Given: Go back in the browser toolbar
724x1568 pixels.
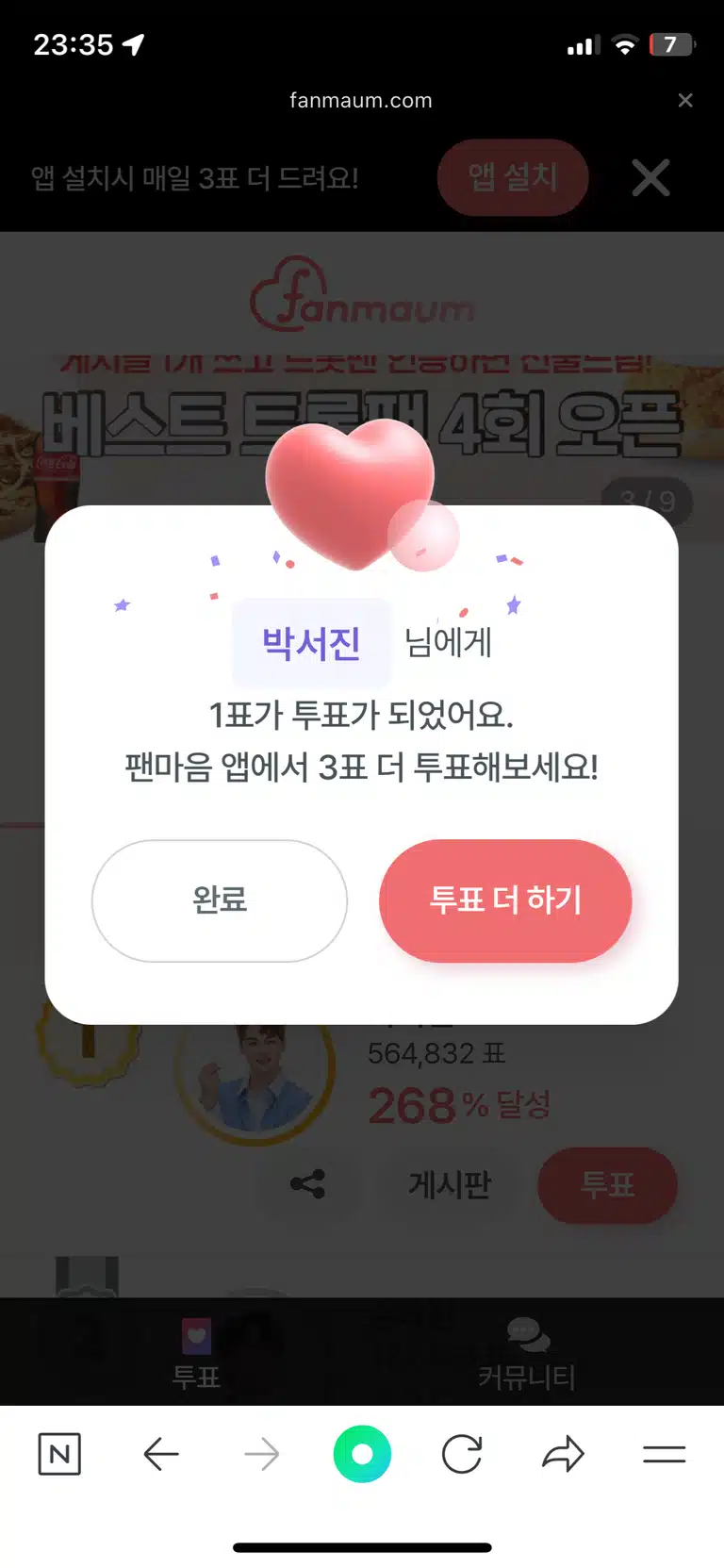Looking at the screenshot, I should pyautogui.click(x=161, y=1454).
